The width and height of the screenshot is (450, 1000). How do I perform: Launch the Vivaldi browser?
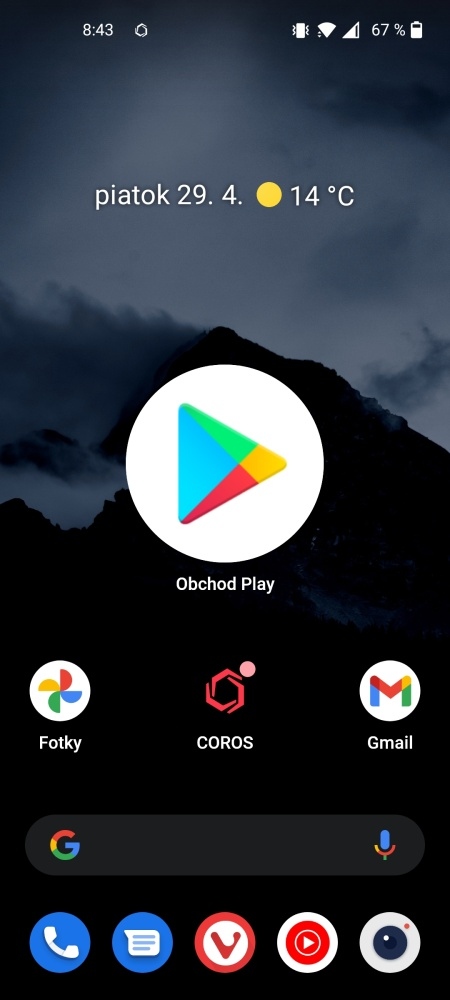(225, 943)
